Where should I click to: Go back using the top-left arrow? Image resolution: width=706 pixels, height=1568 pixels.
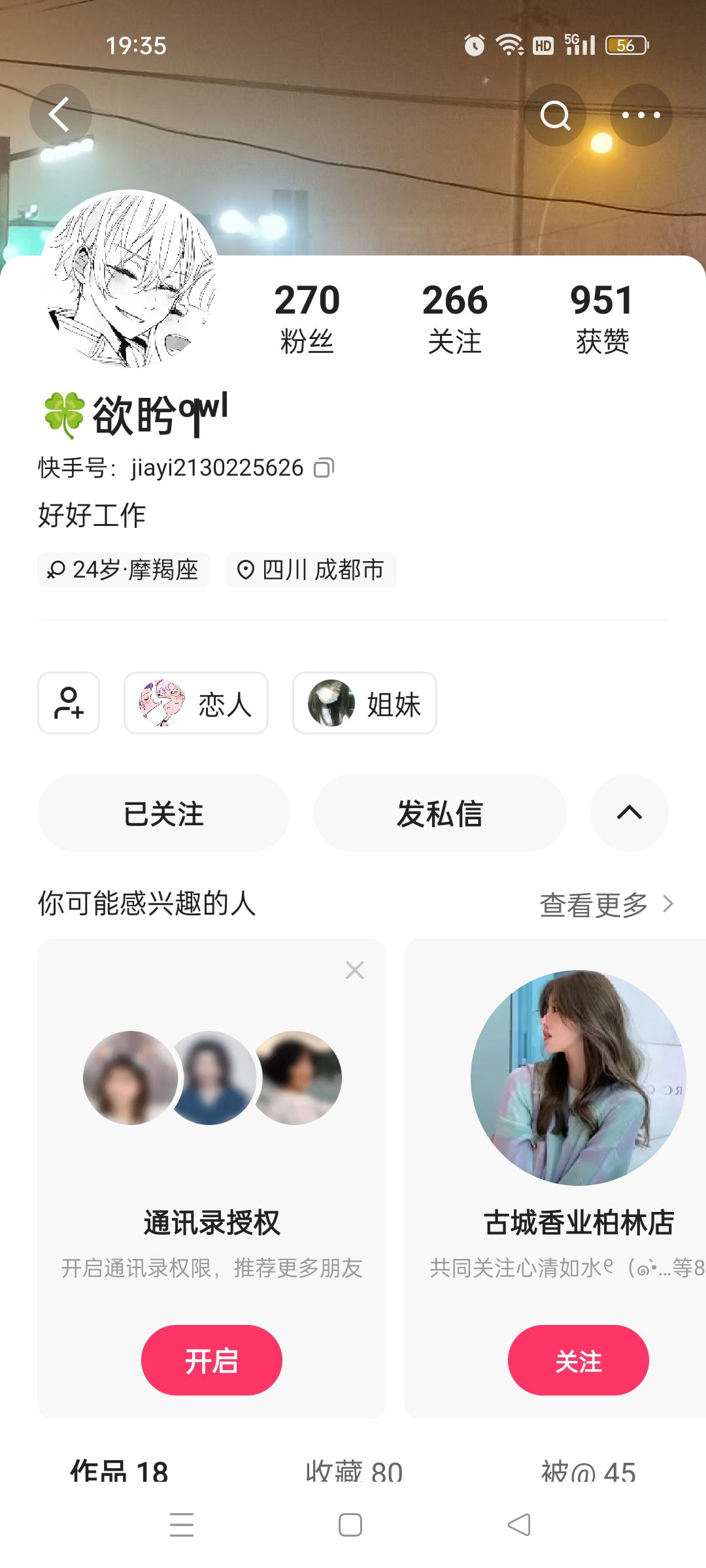tap(60, 115)
